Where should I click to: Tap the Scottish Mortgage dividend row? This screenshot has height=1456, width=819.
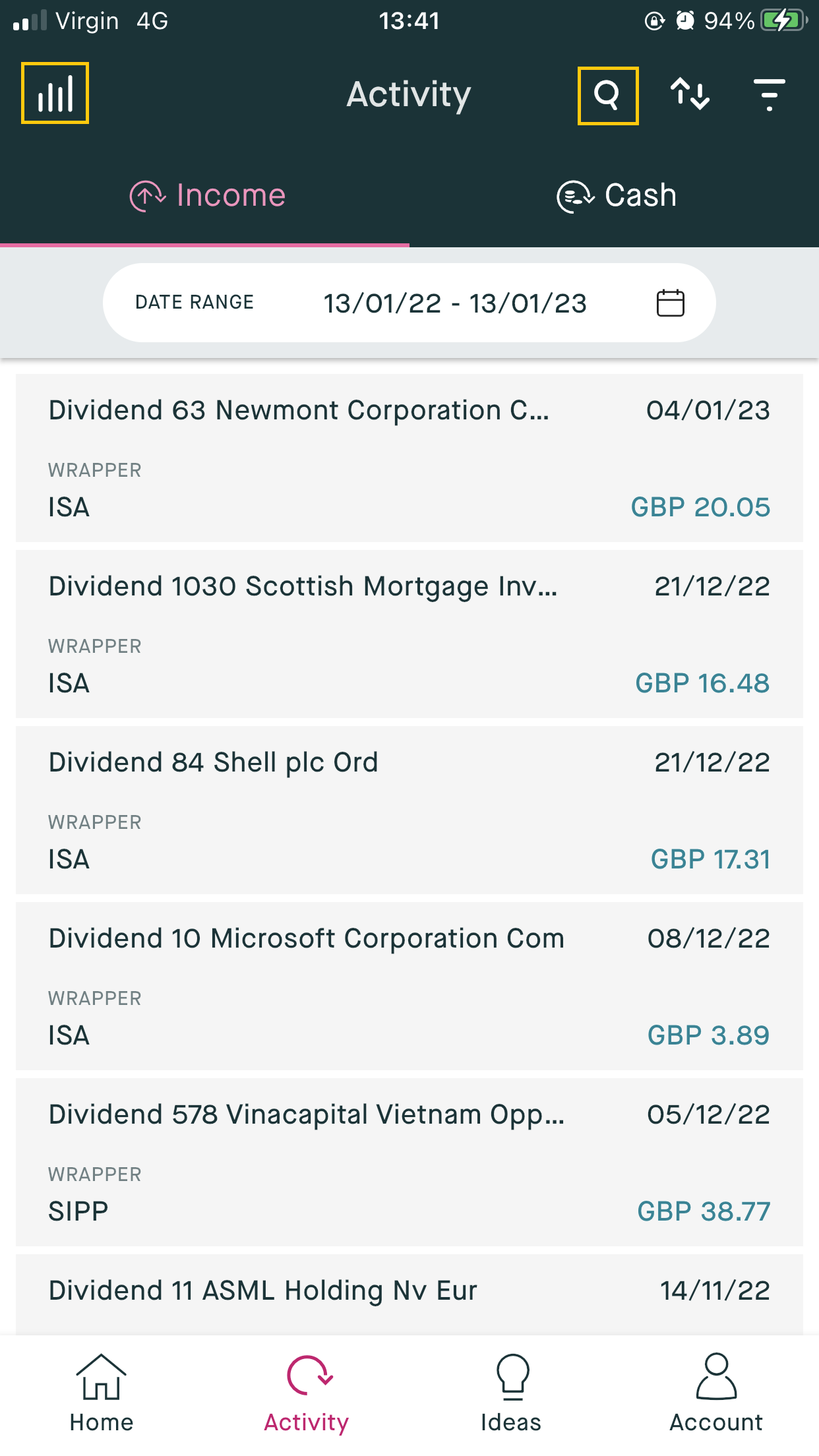pyautogui.click(x=409, y=632)
